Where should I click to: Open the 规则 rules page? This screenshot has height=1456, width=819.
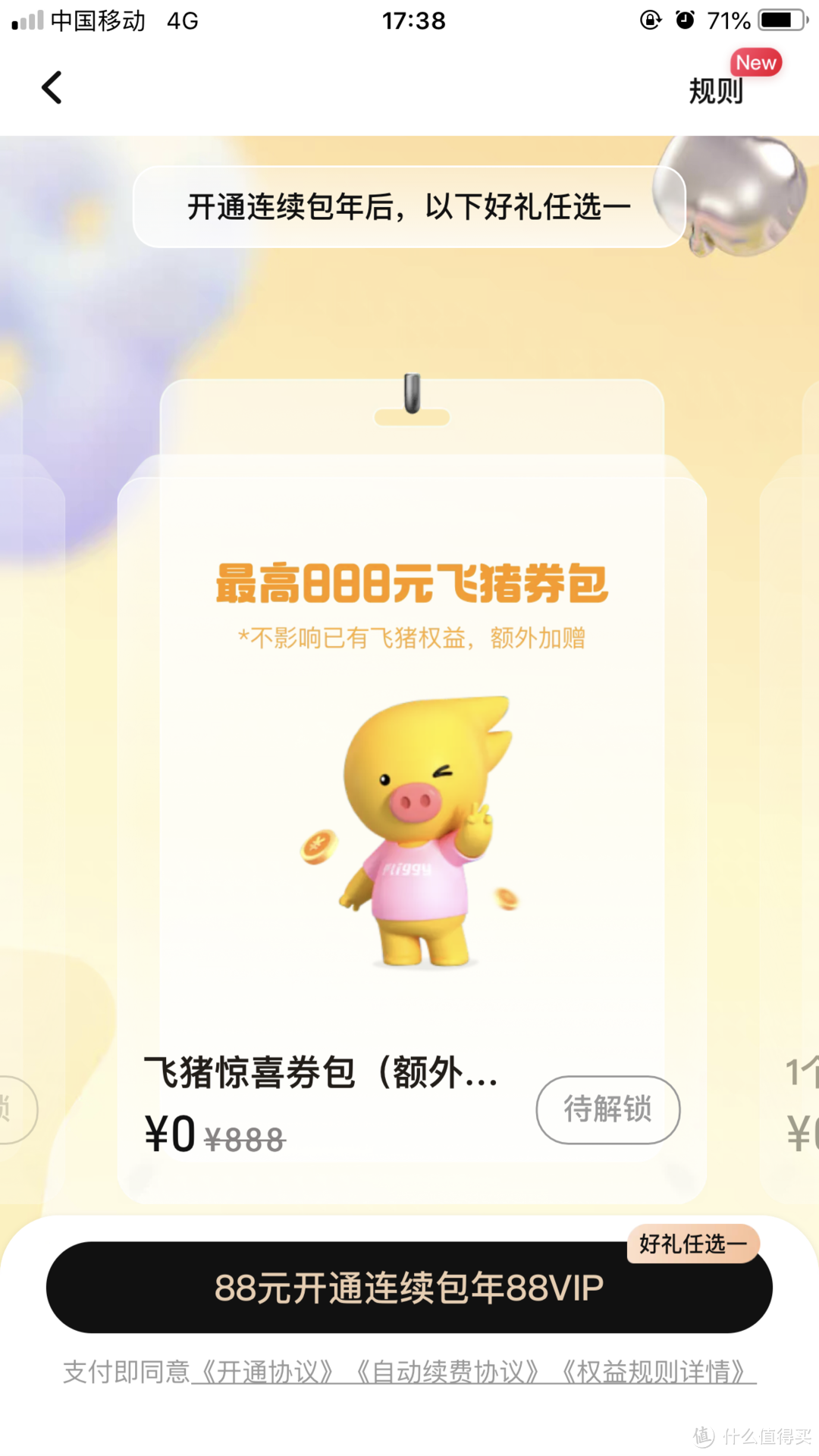716,91
